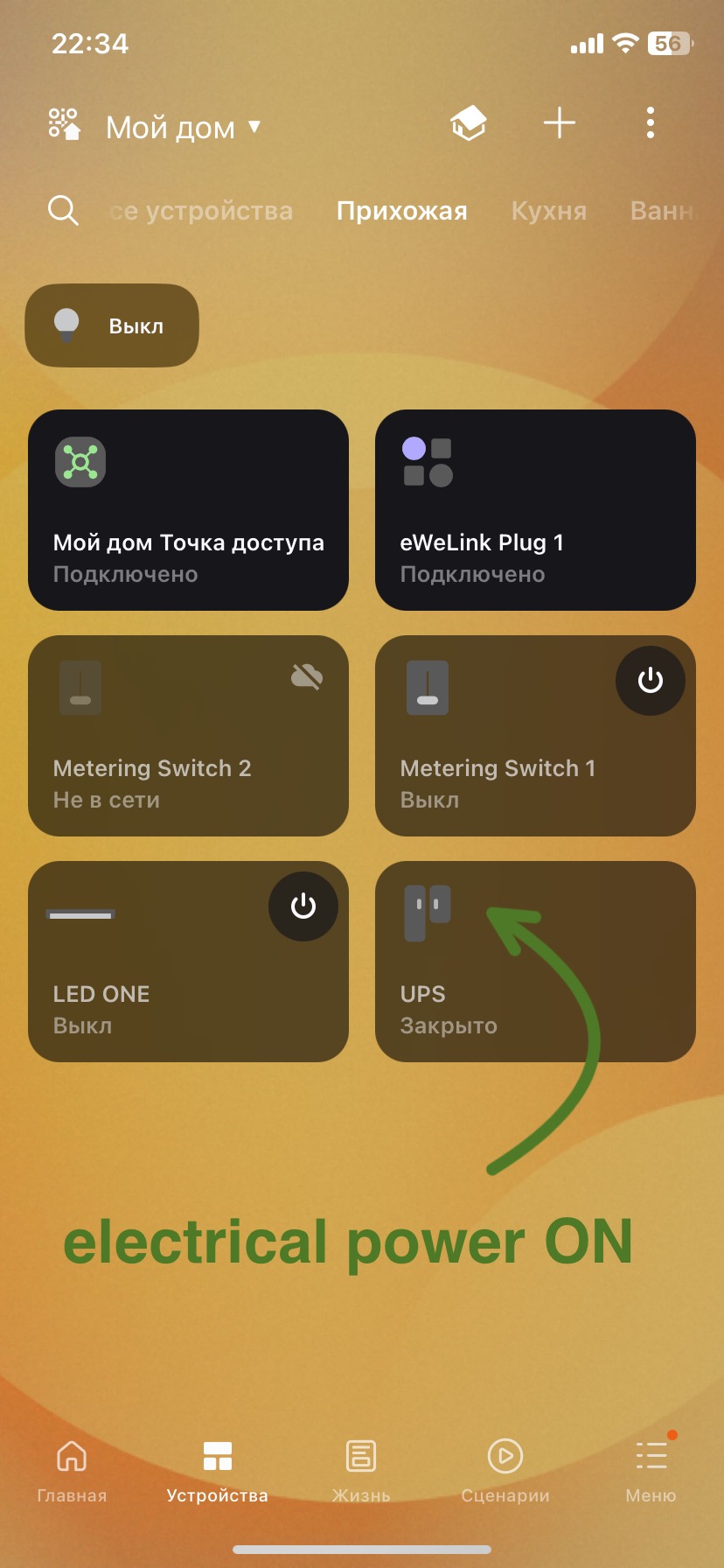Open the eWeLink Plug 1 card
The width and height of the screenshot is (724, 1568).
(x=535, y=510)
